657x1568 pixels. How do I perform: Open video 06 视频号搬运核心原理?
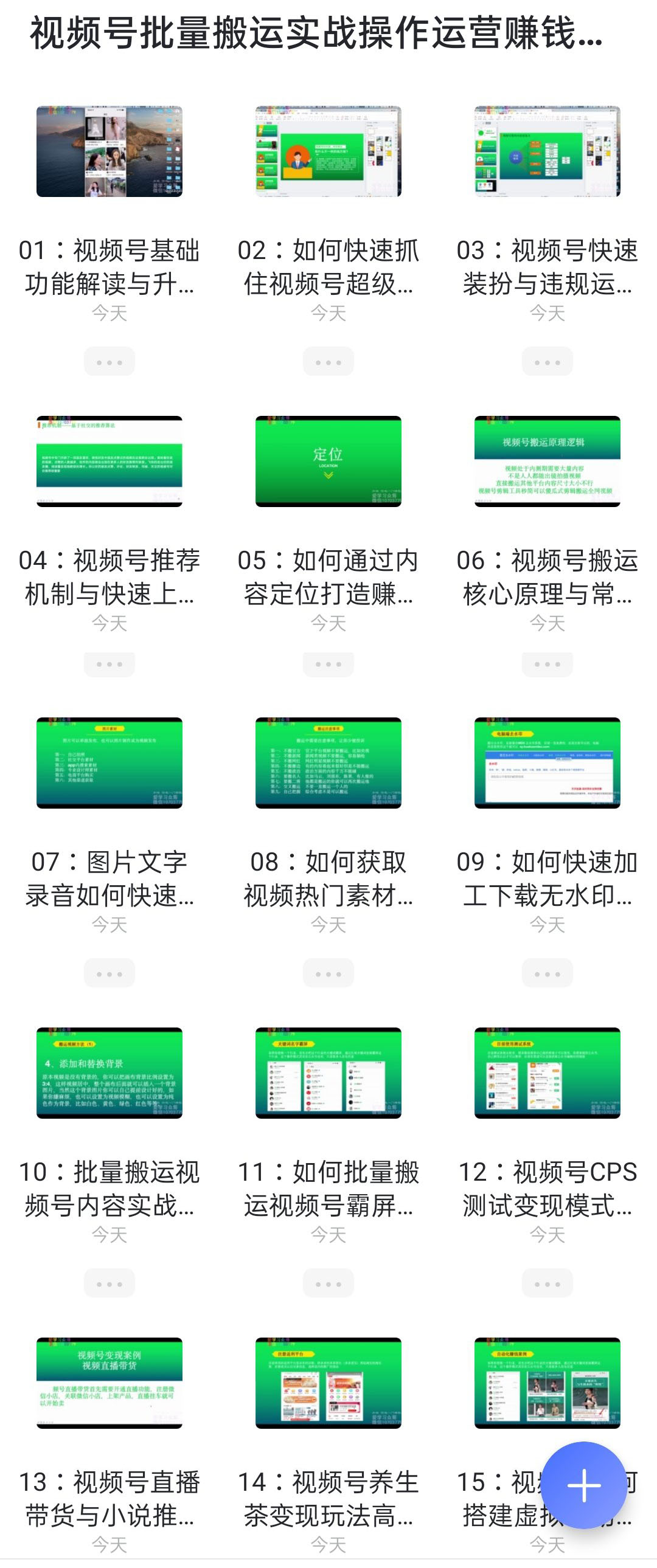[547, 461]
